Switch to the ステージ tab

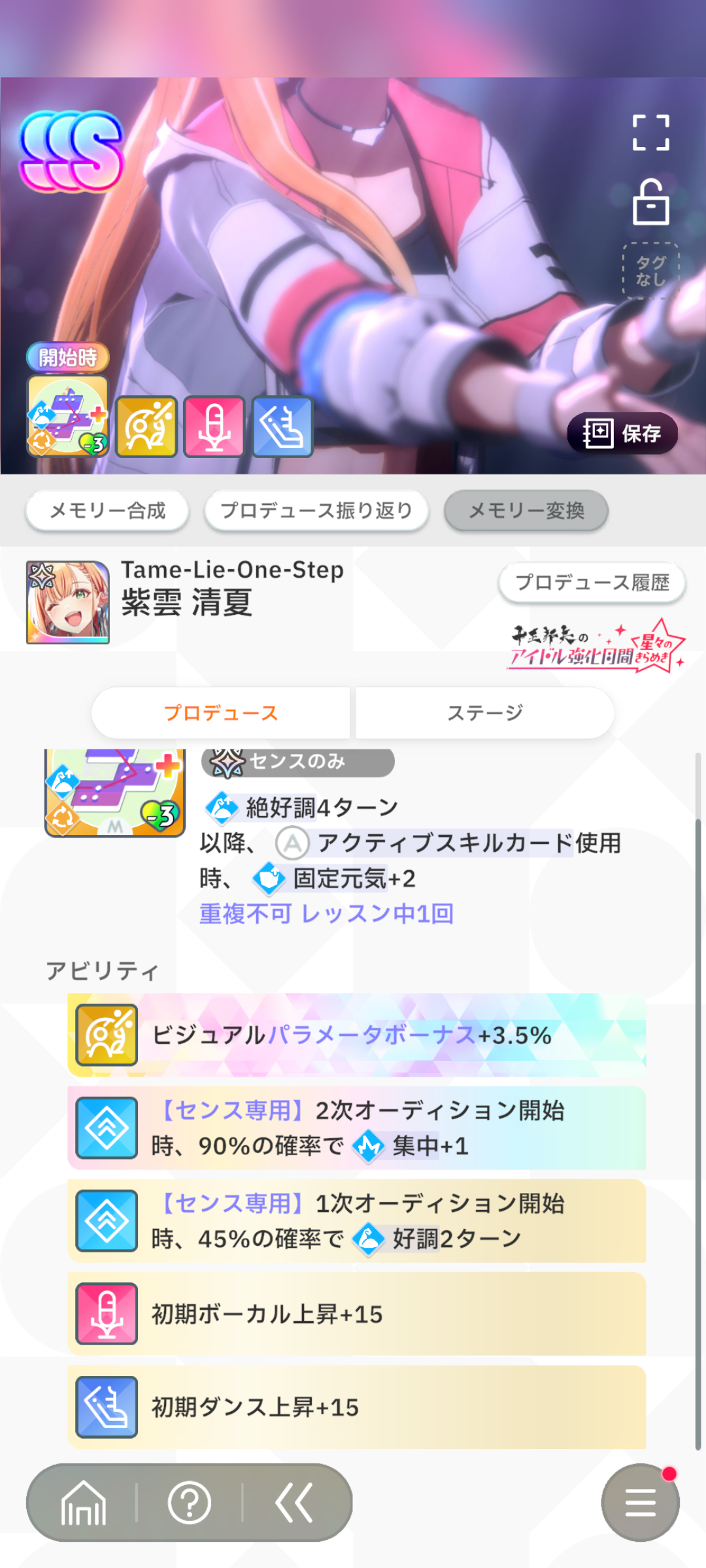pos(485,713)
